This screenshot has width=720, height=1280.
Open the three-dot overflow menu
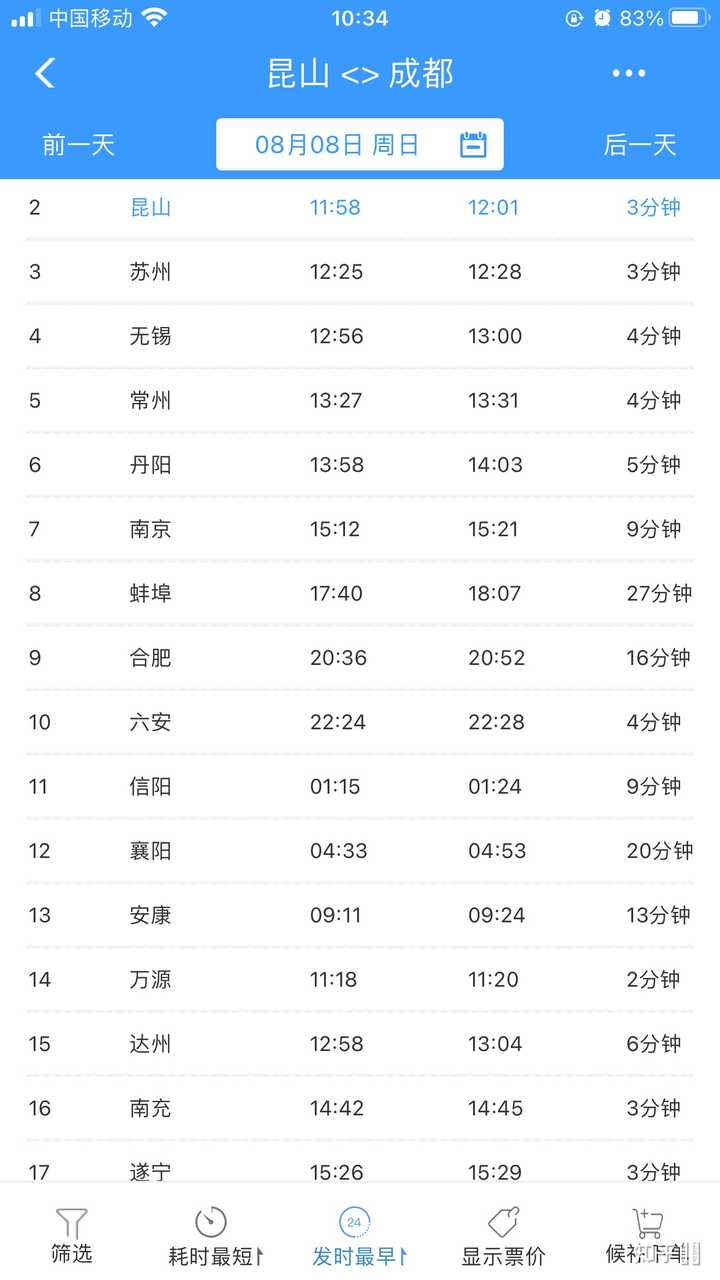click(628, 73)
